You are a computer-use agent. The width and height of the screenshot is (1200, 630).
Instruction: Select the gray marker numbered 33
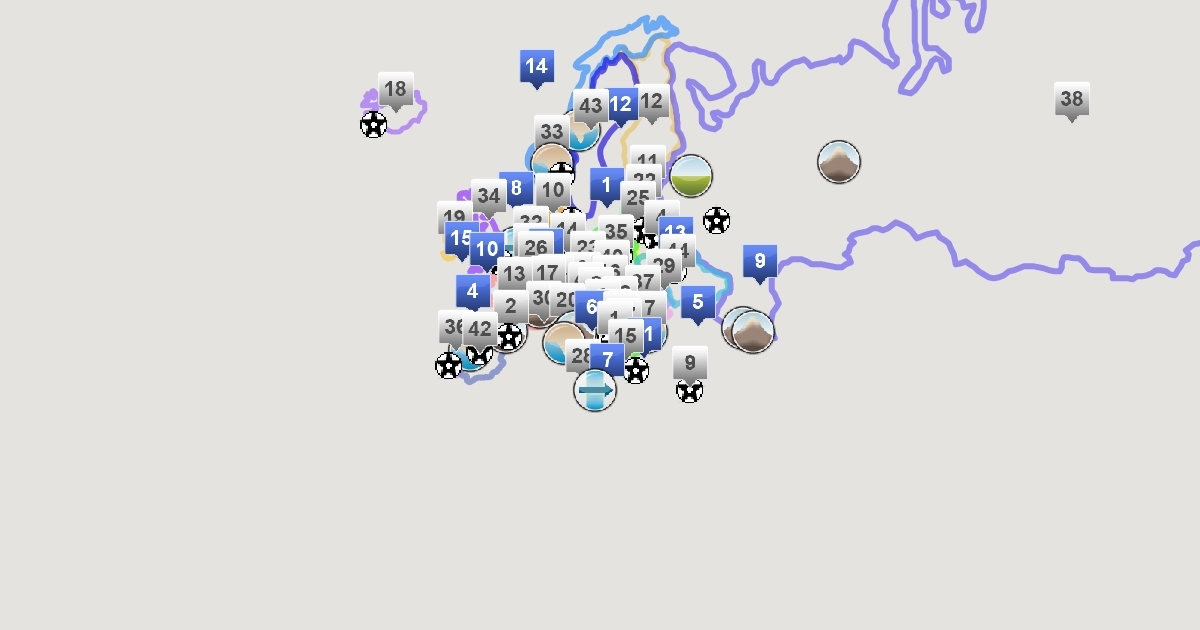click(550, 131)
